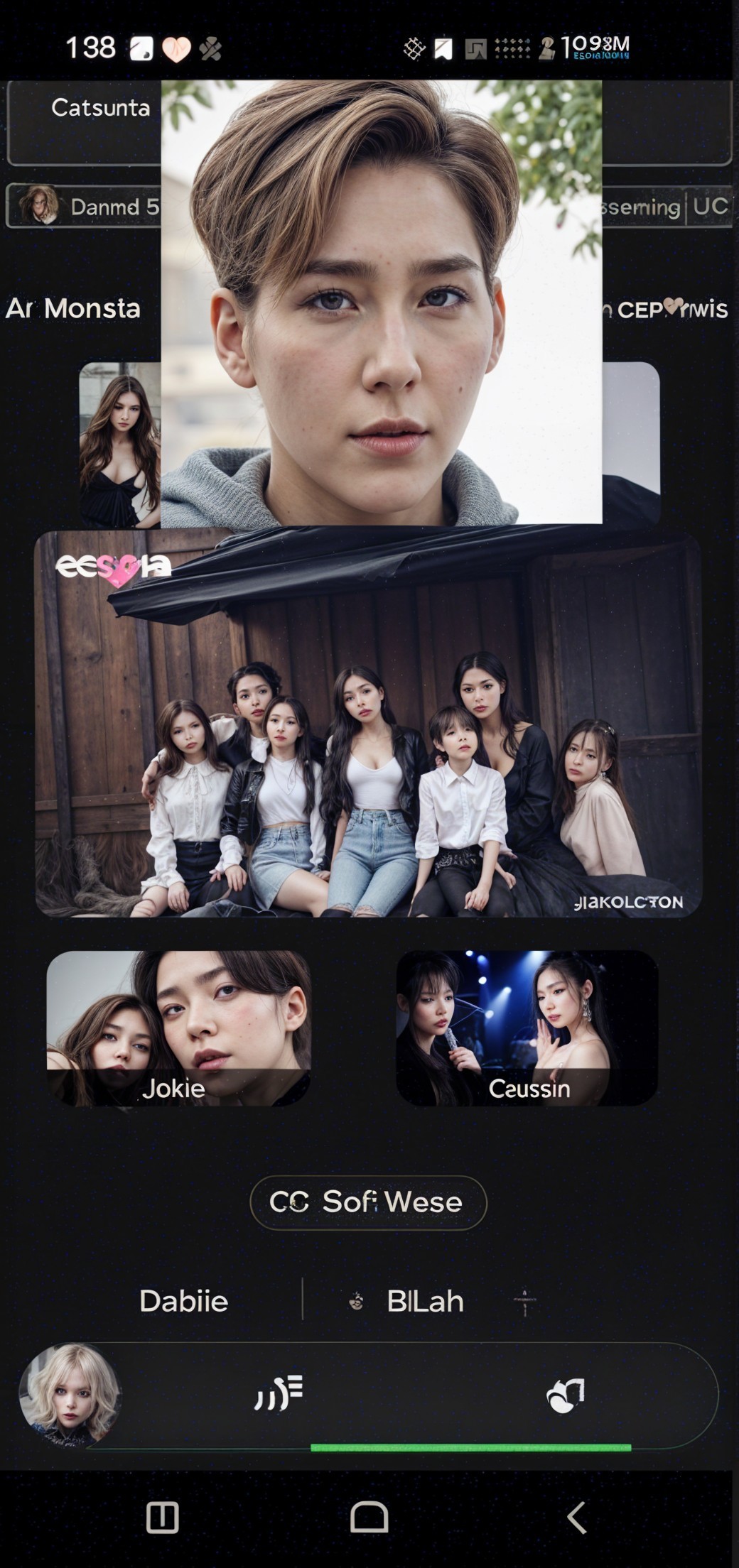Open the Jokie card

pyautogui.click(x=178, y=1028)
